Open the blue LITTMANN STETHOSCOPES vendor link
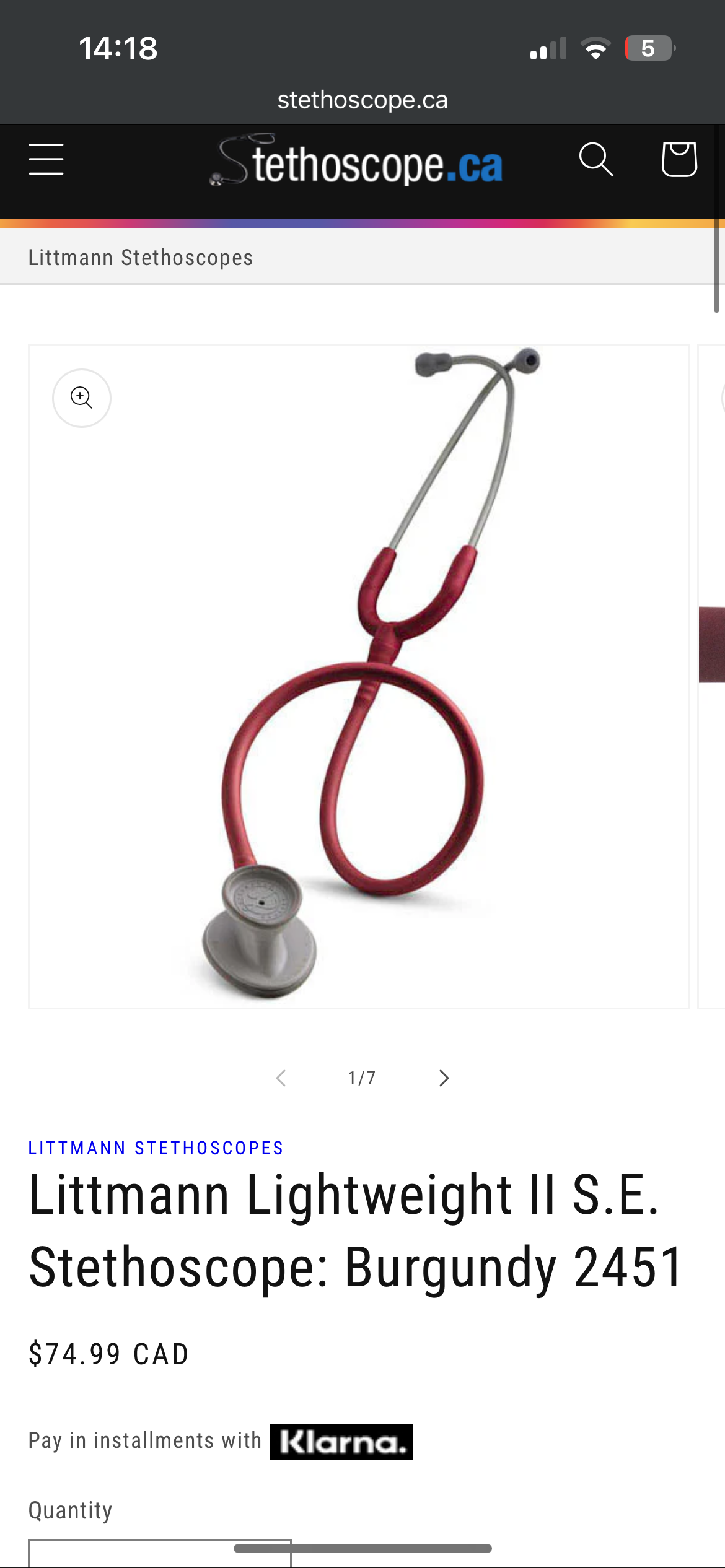 pos(156,1148)
